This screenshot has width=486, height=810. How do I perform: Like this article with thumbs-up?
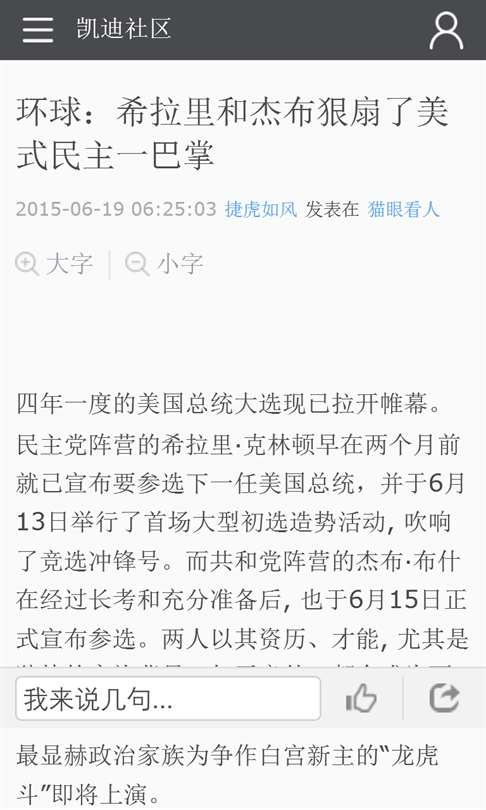361,698
